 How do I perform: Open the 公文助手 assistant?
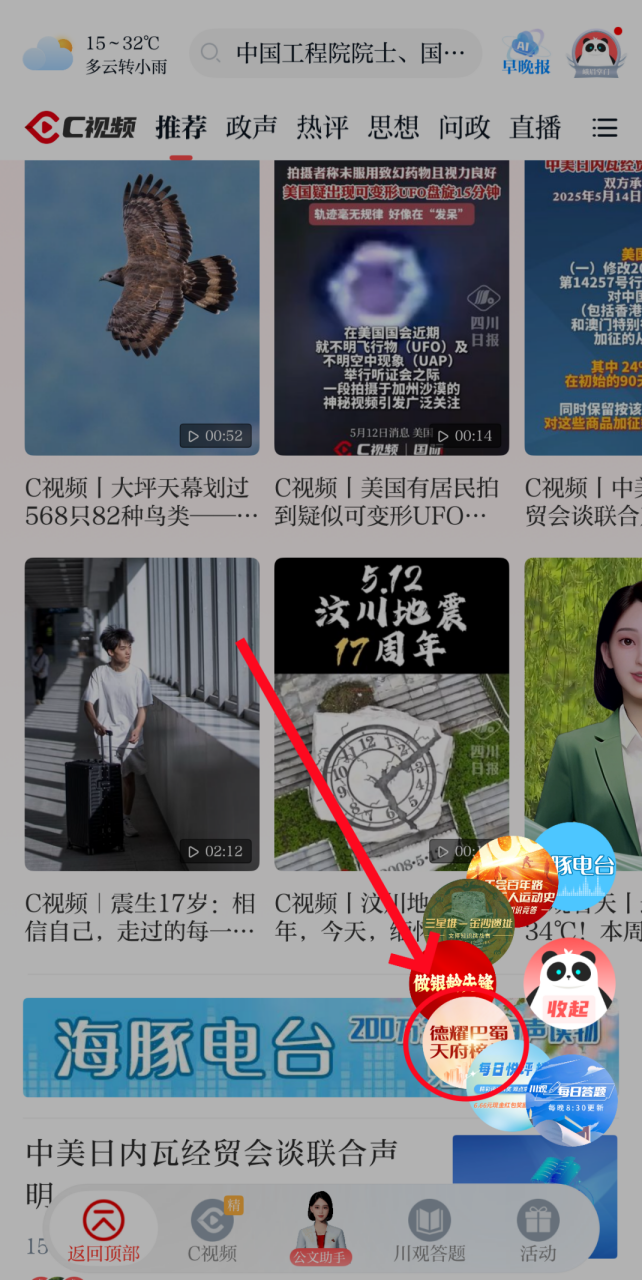(320, 1227)
